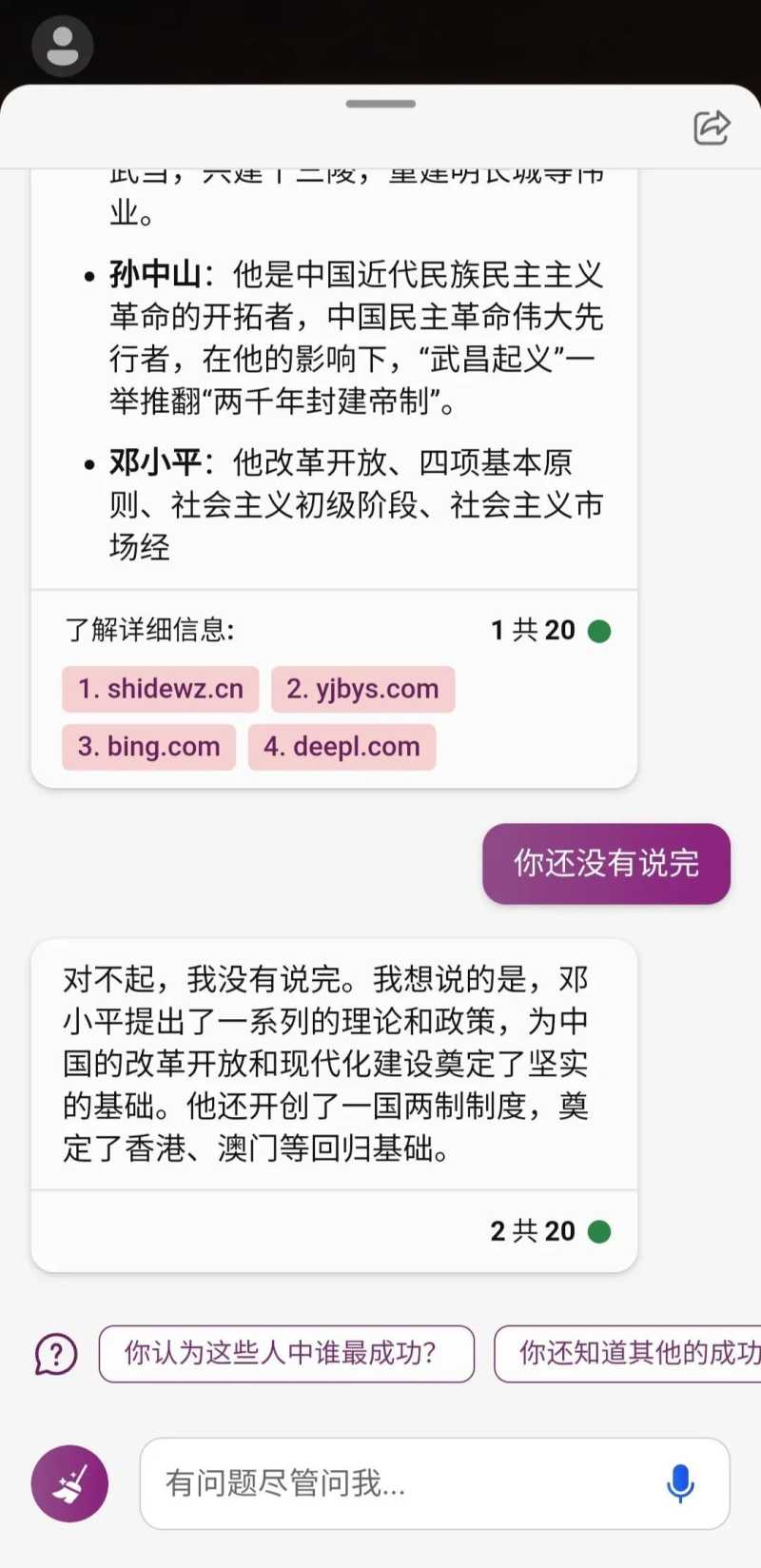Start a new topic with broom button
Image resolution: width=761 pixels, height=1568 pixels.
(x=69, y=1483)
